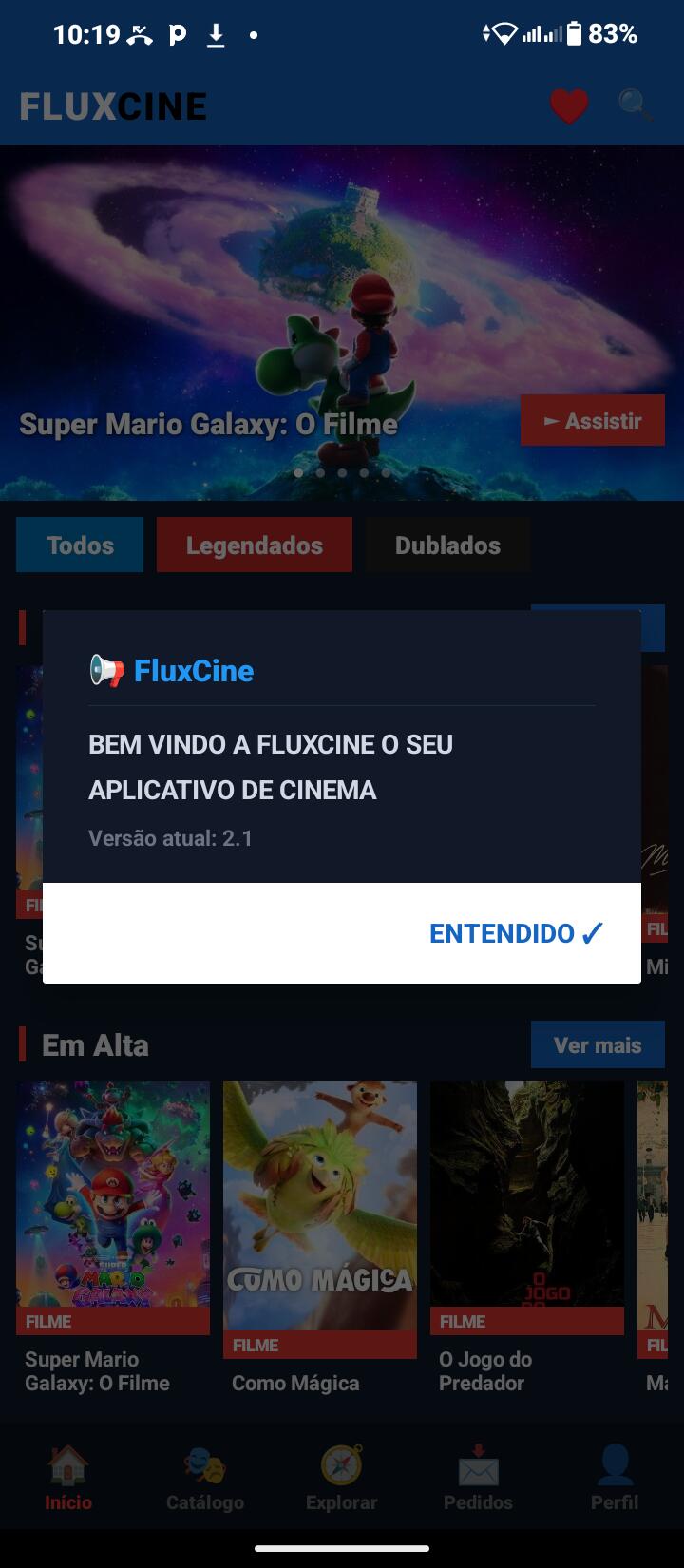Open the Pedidos tab
The height and width of the screenshot is (1568, 684).
[x=479, y=1479]
